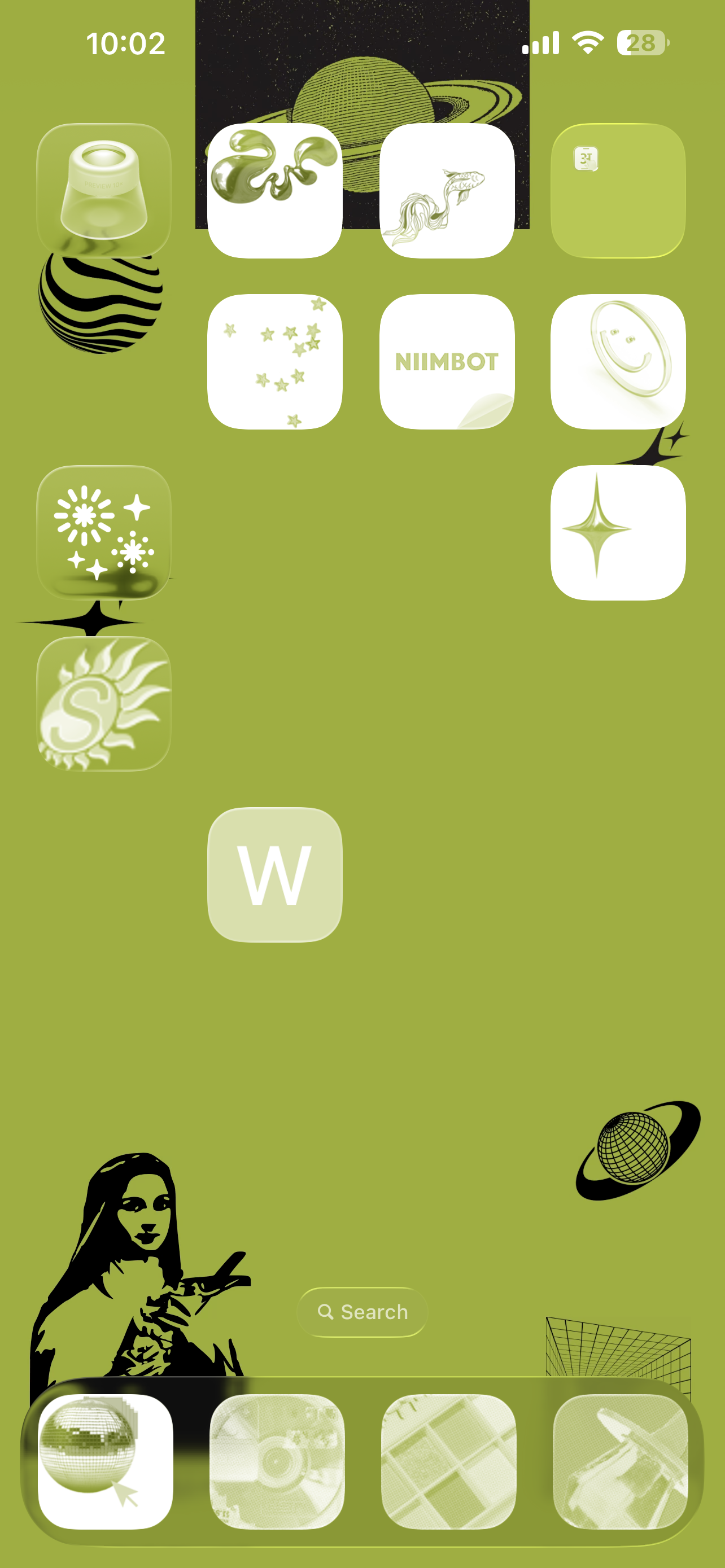
Task: Open the koi fish app icon
Action: [x=447, y=191]
